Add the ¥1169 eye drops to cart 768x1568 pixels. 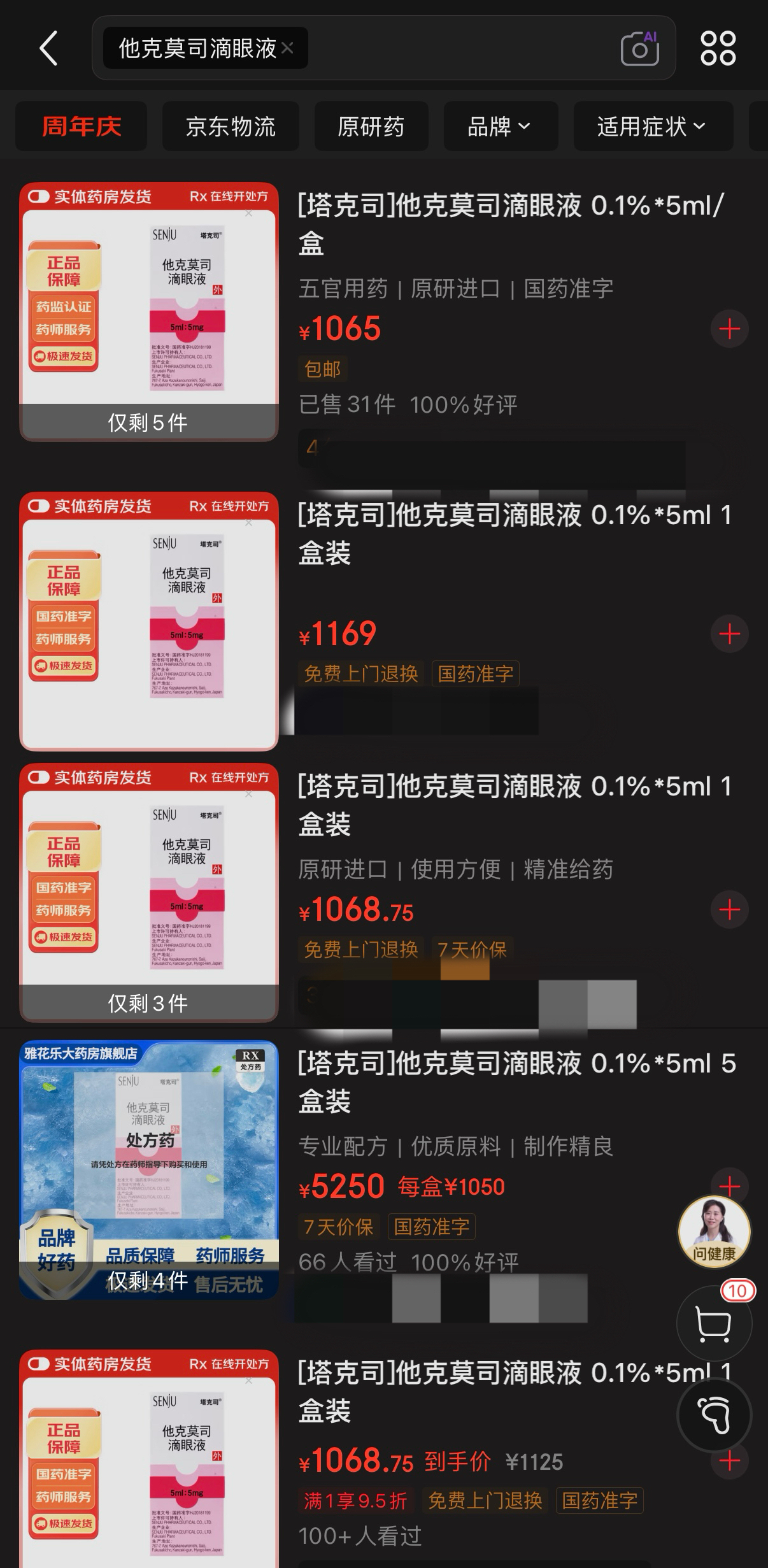point(729,634)
